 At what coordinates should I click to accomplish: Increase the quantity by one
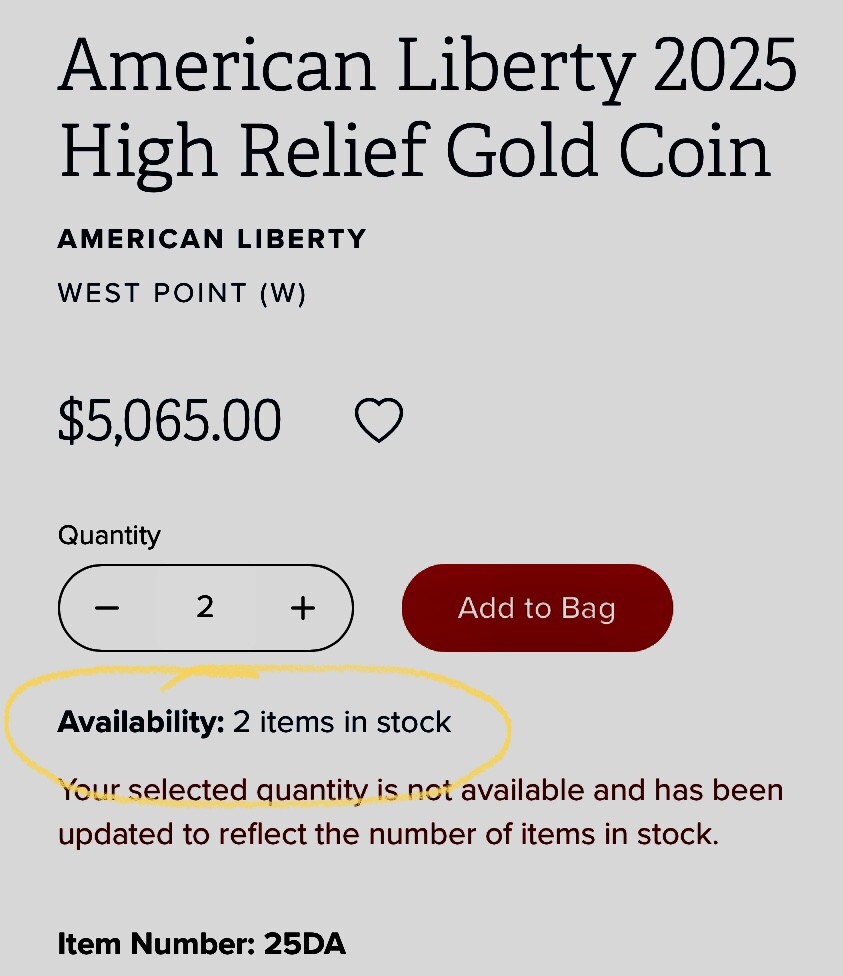(302, 608)
